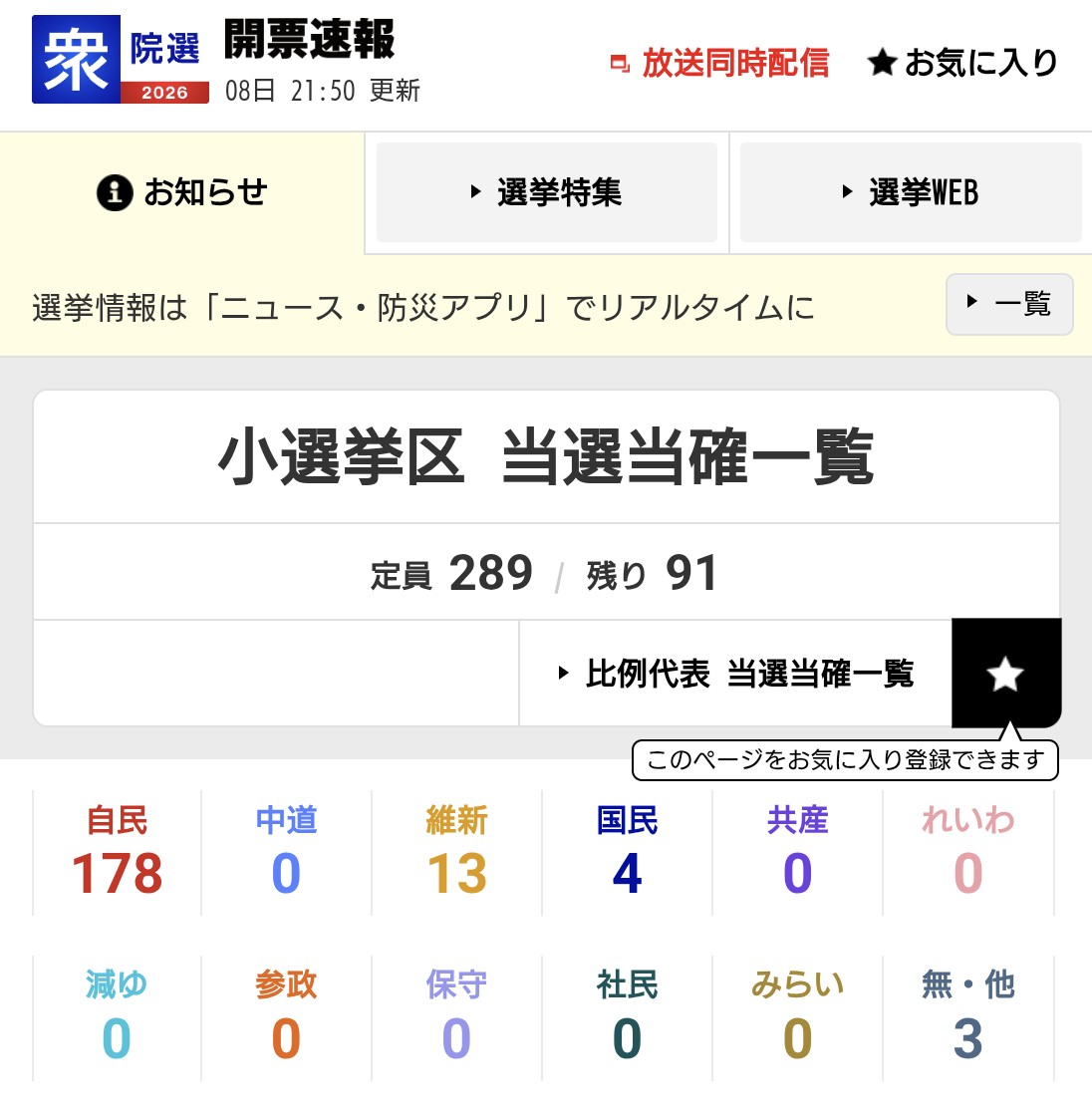Viewport: 1092px width, 1117px height.
Task: Open 比例代表 当選当確一覧
Action: pyautogui.click(x=735, y=674)
